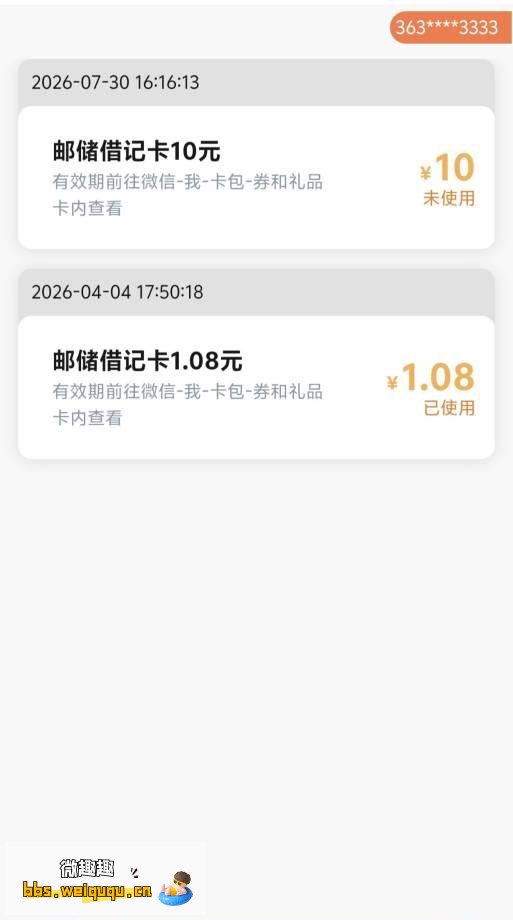The width and height of the screenshot is (513, 920).
Task: Open the 邮储借记卡1.08元 used coupon card
Action: coord(256,387)
